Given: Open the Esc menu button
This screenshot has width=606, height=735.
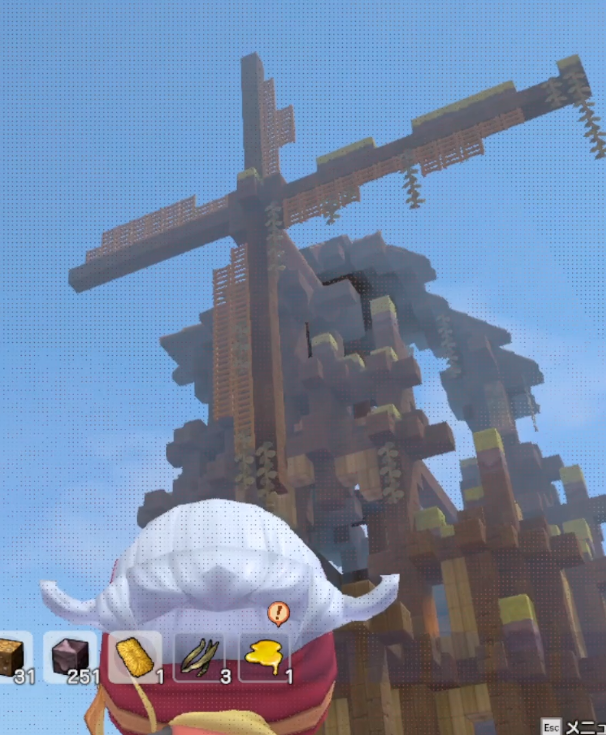Looking at the screenshot, I should point(575,726).
